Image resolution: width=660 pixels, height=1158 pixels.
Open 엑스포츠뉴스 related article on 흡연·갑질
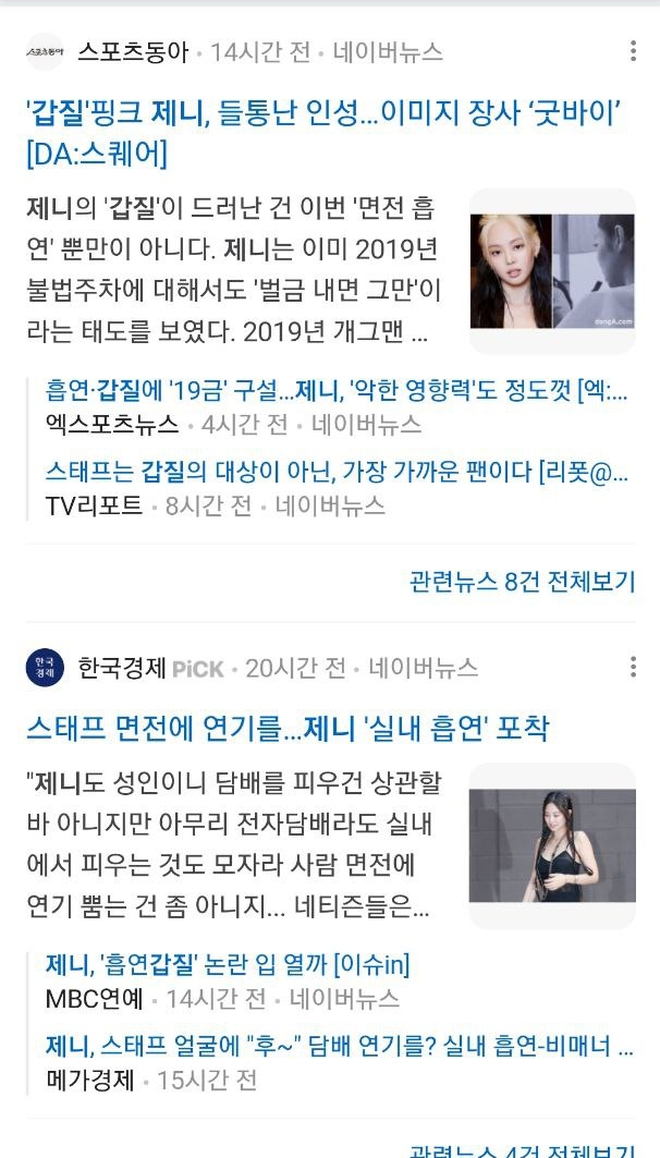pyautogui.click(x=336, y=391)
